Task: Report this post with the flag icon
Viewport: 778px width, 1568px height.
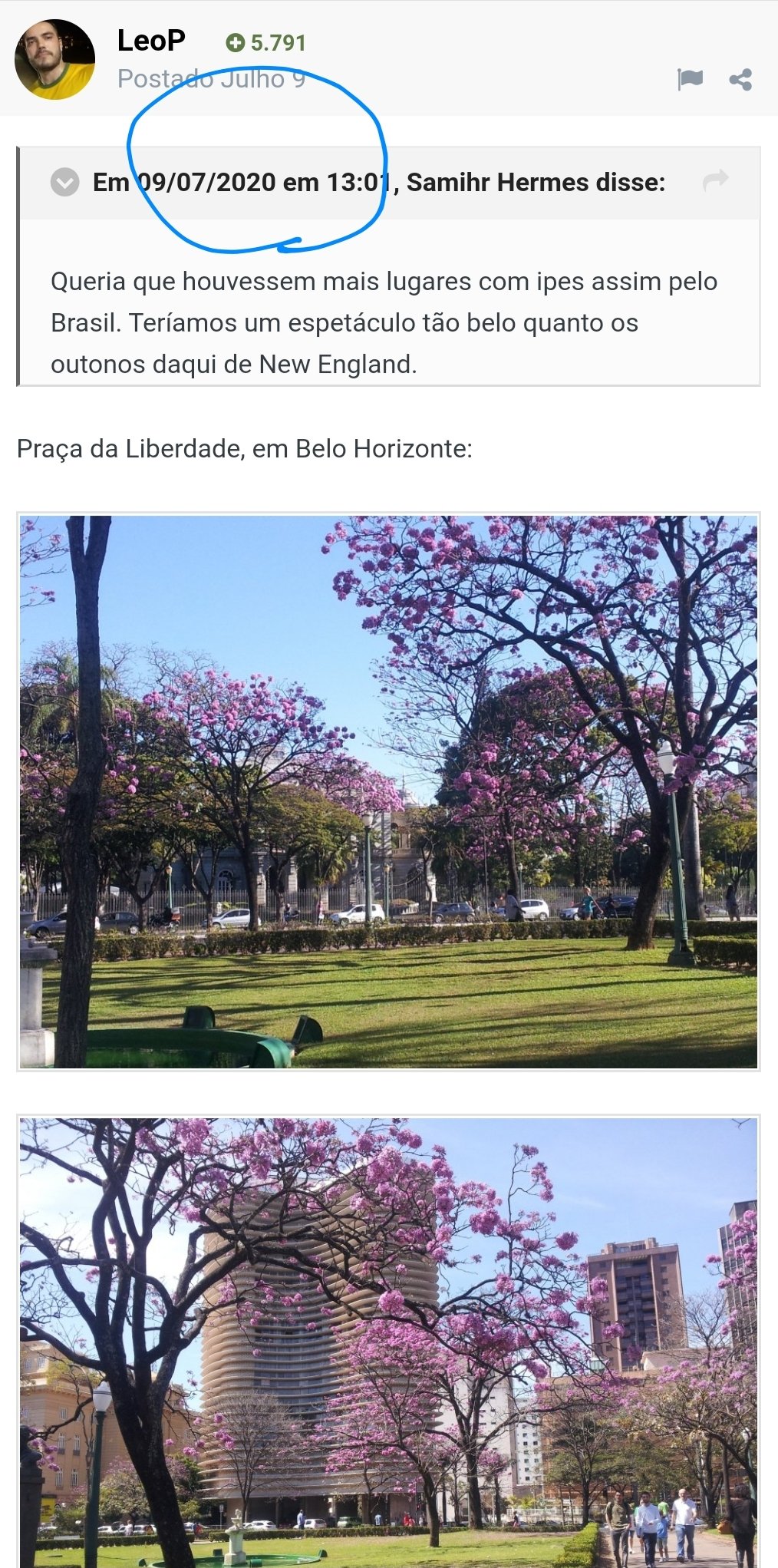Action: pos(690,79)
